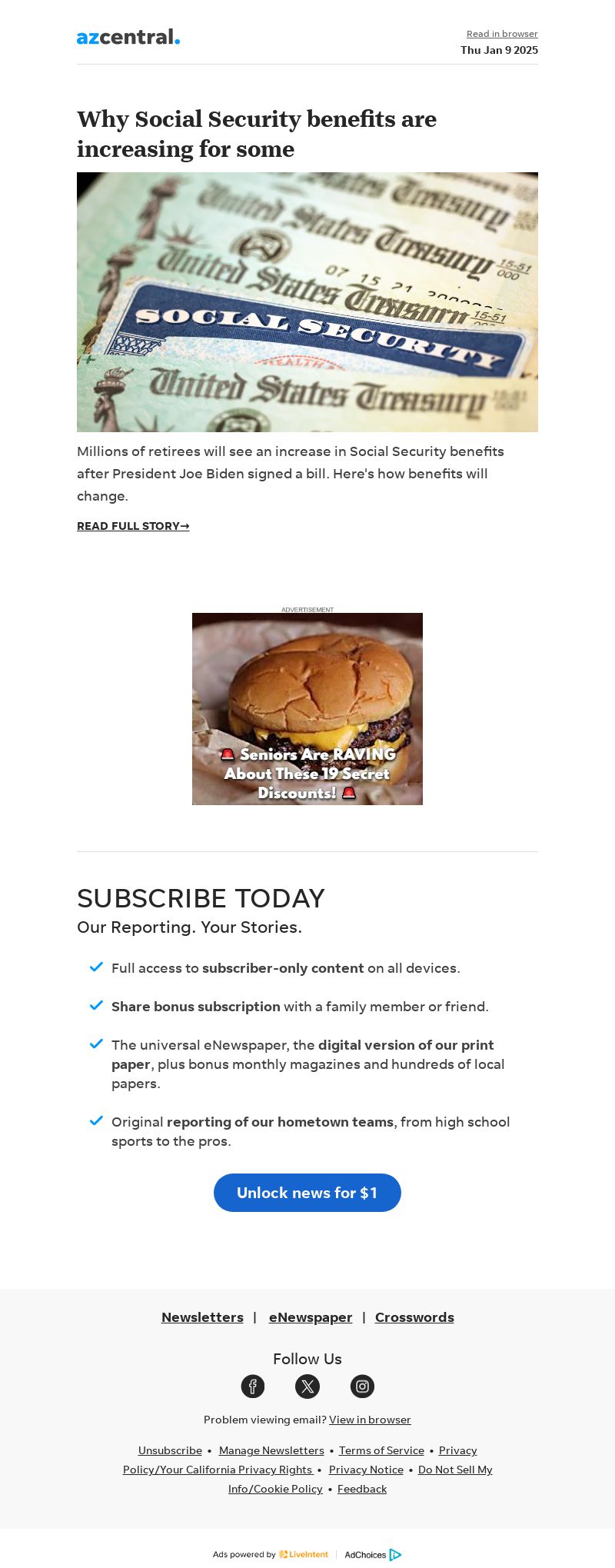Tap View in browser link
The image size is (615, 1568).
pyautogui.click(x=370, y=1420)
